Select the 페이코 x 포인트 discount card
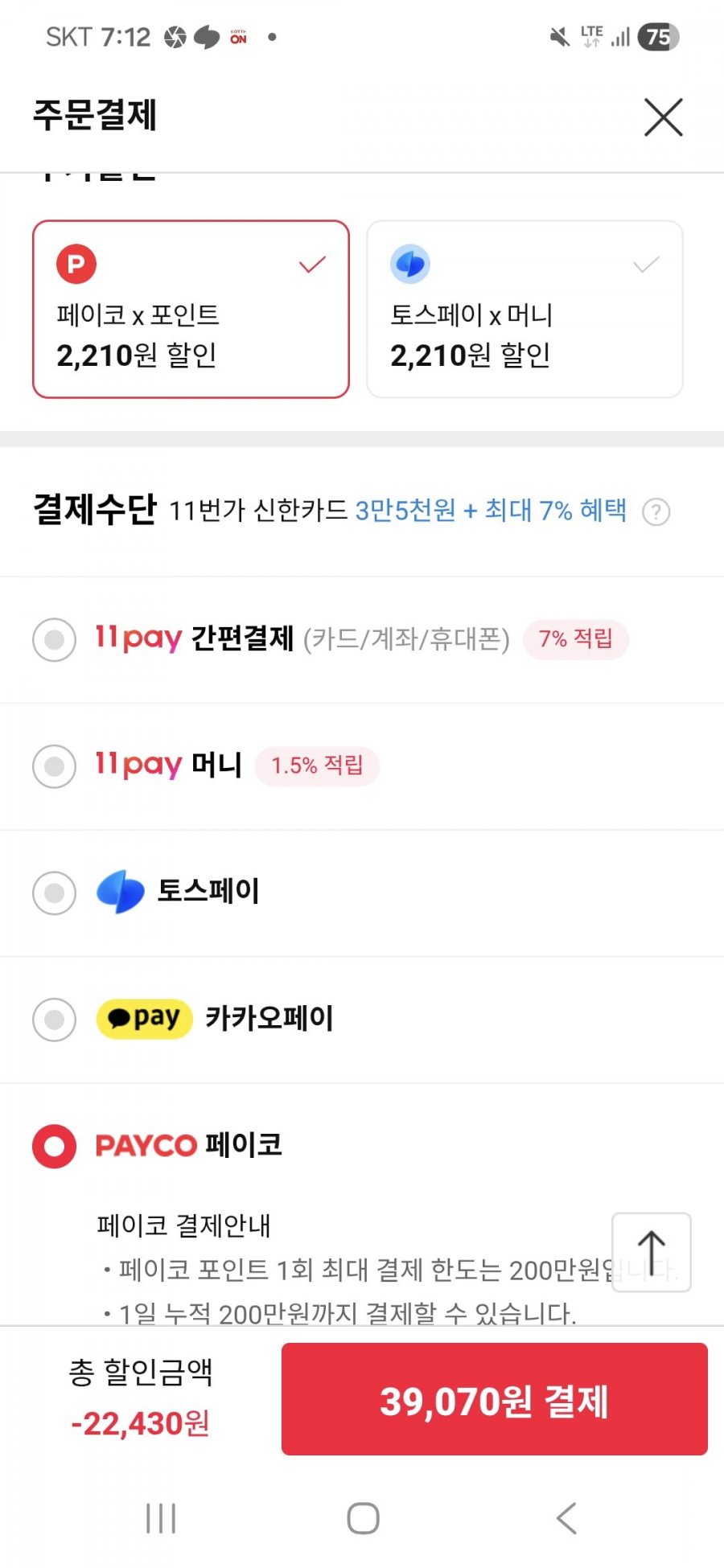The height and width of the screenshot is (1568, 724). coord(191,309)
